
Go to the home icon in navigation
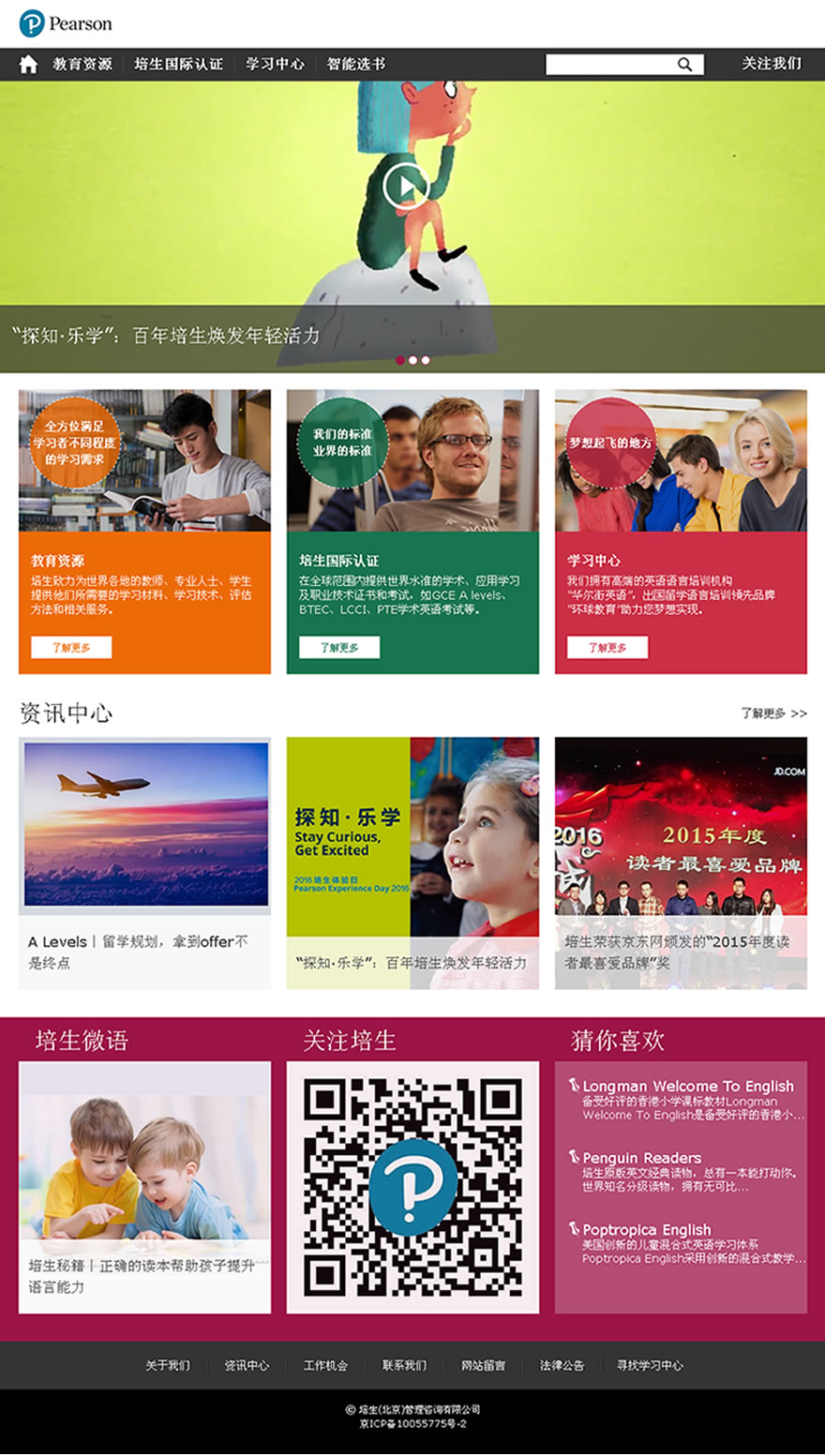(28, 65)
